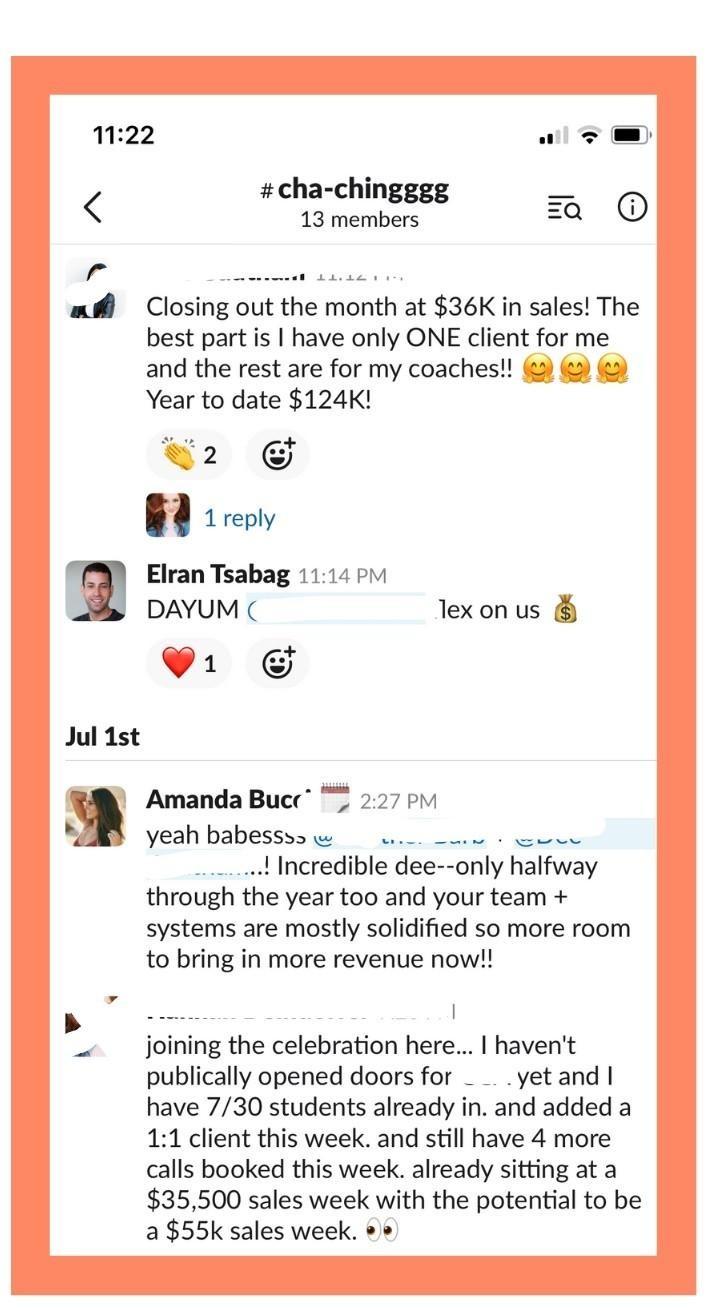Go back from the cha-chingggg channel

tap(93, 207)
